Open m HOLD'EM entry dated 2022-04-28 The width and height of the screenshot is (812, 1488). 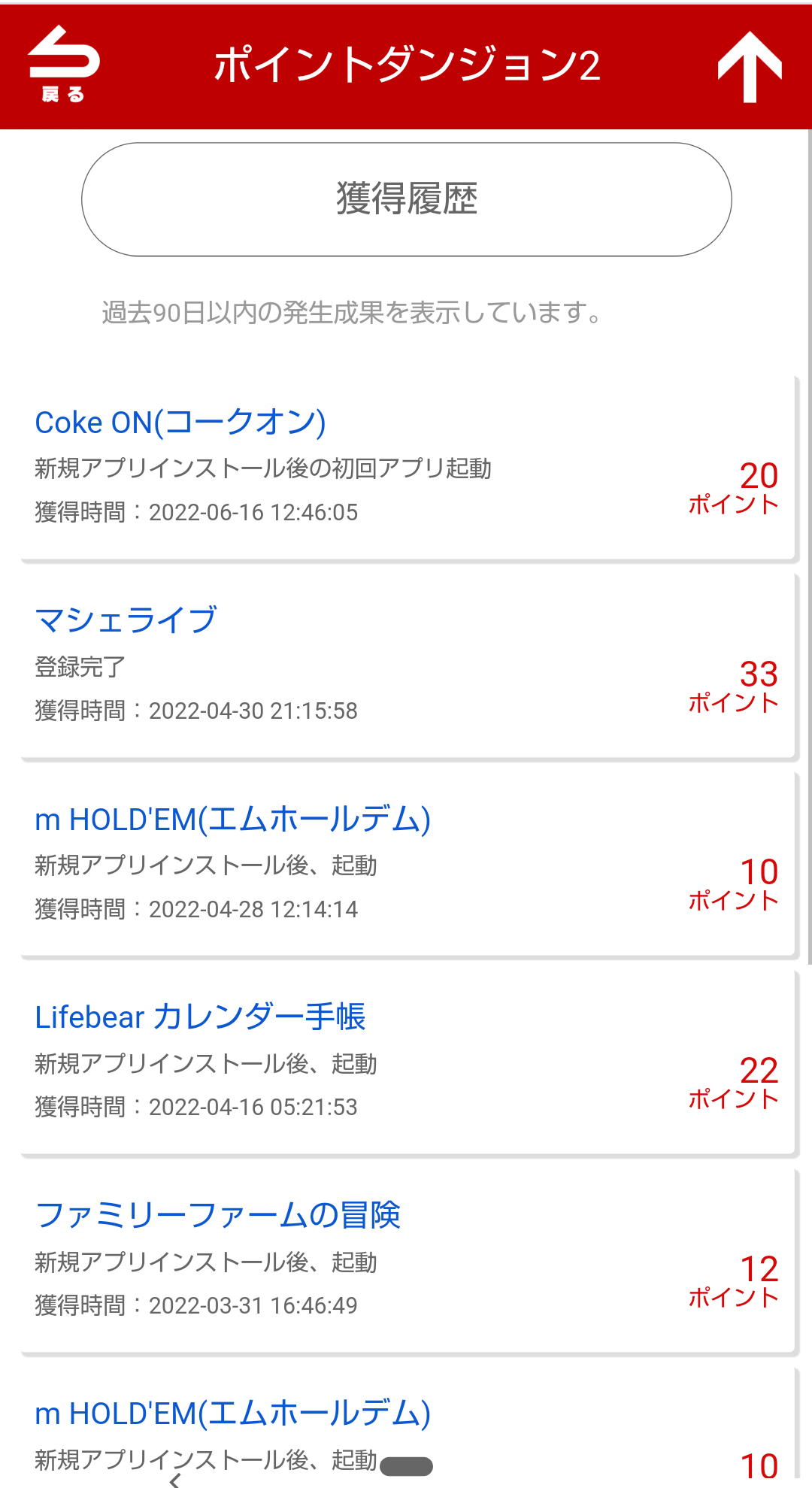click(233, 820)
